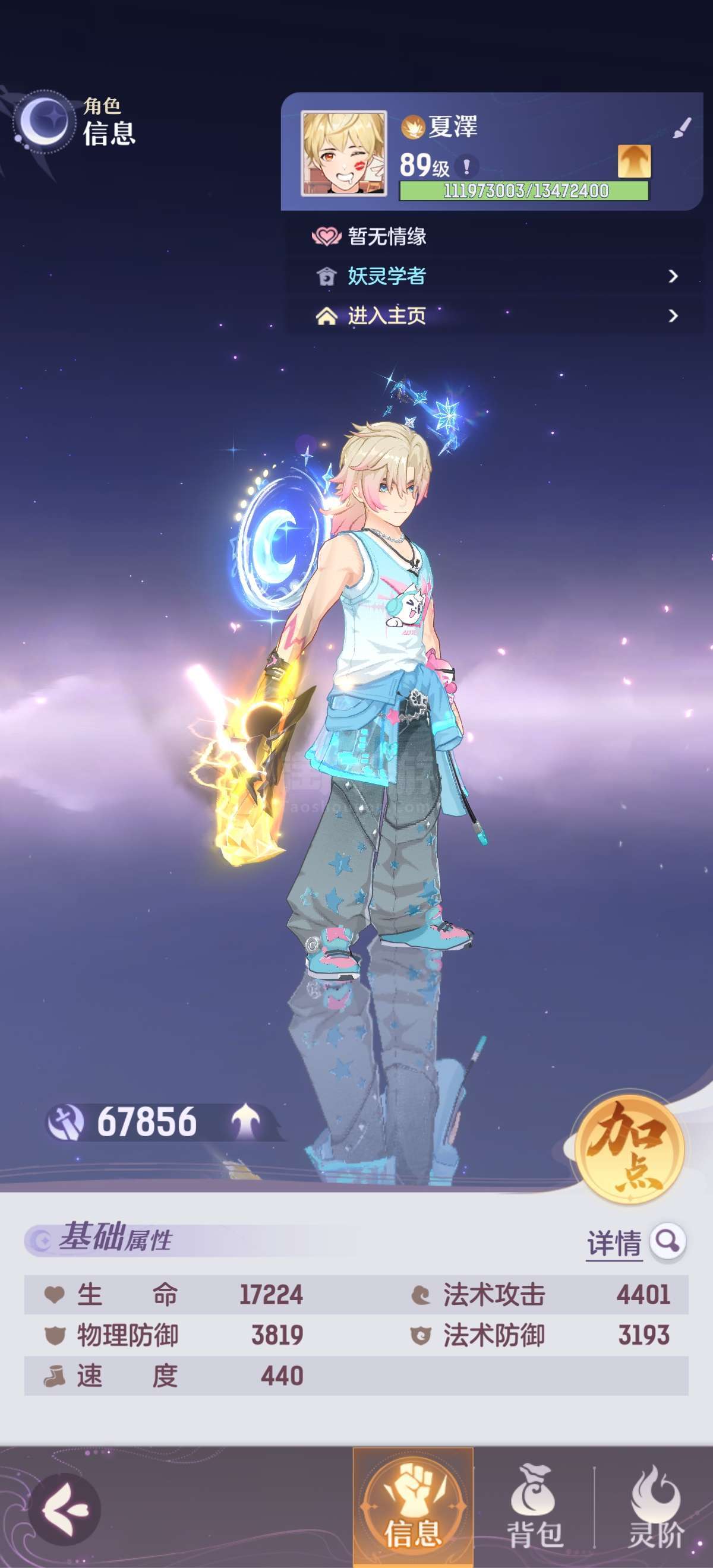Tap the magnifier icon next to 详情

[x=667, y=1241]
